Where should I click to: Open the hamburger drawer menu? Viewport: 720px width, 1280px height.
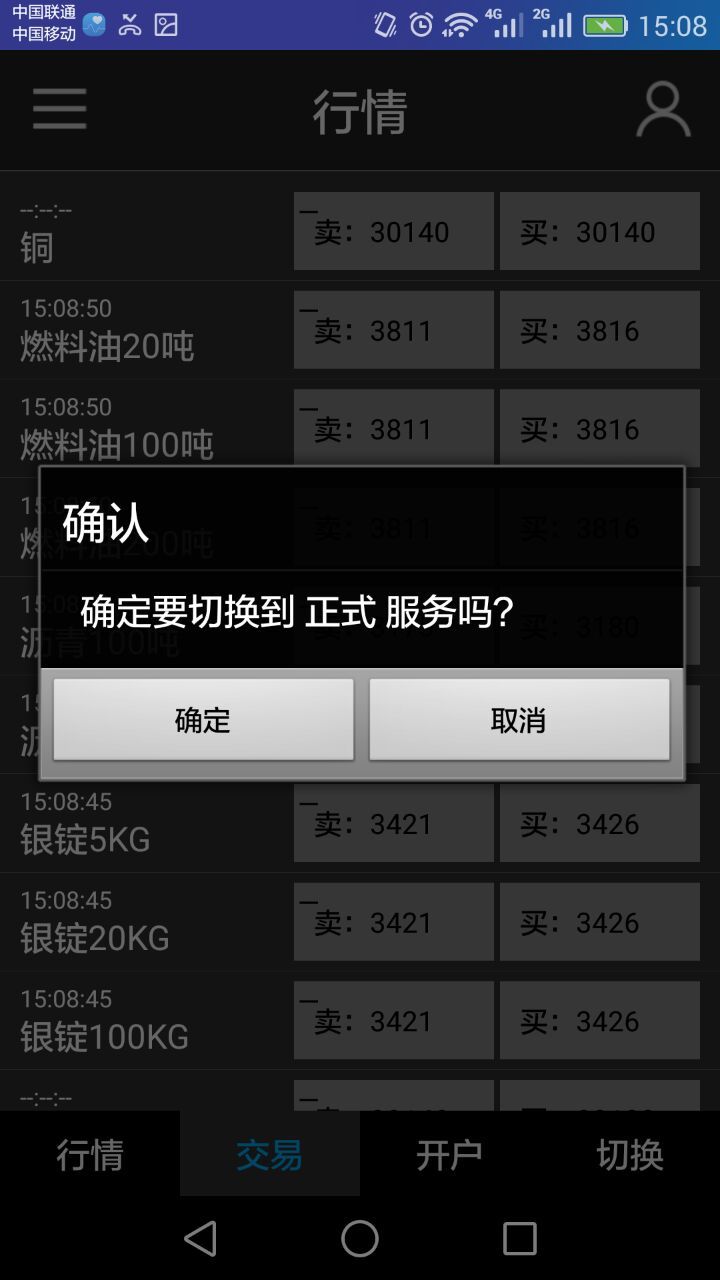pos(59,109)
